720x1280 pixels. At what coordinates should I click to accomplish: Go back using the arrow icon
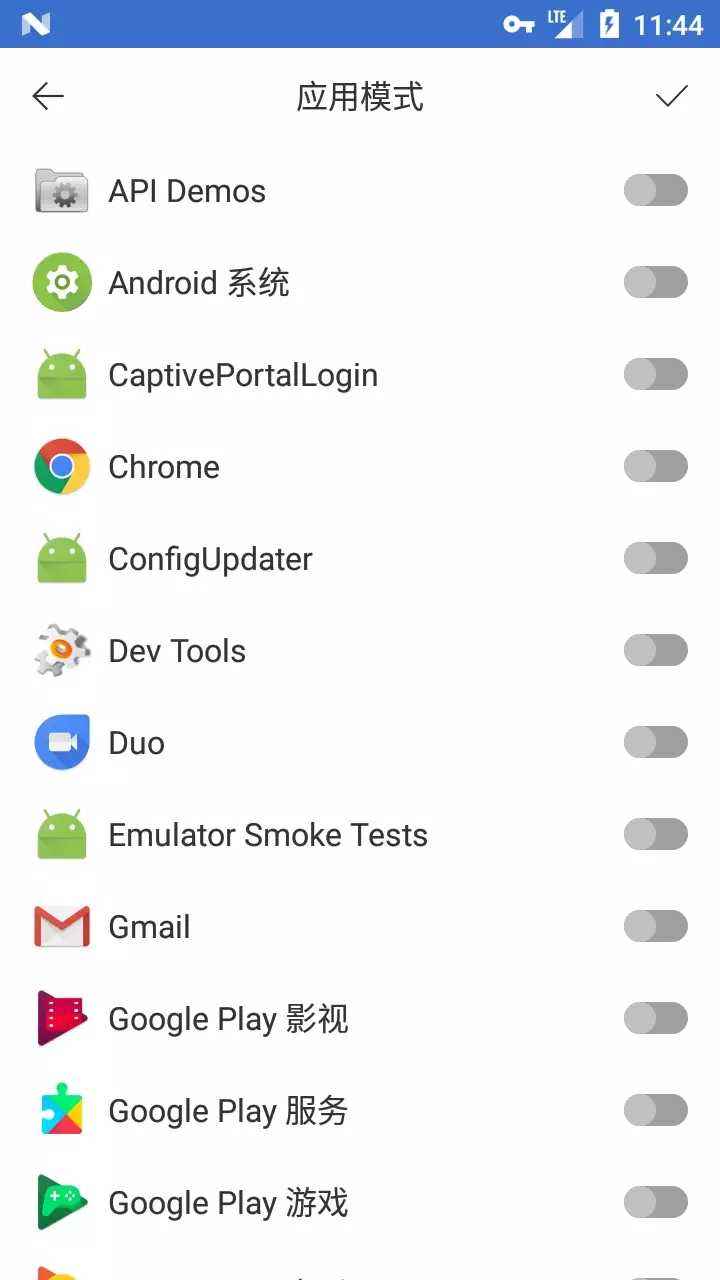[48, 96]
